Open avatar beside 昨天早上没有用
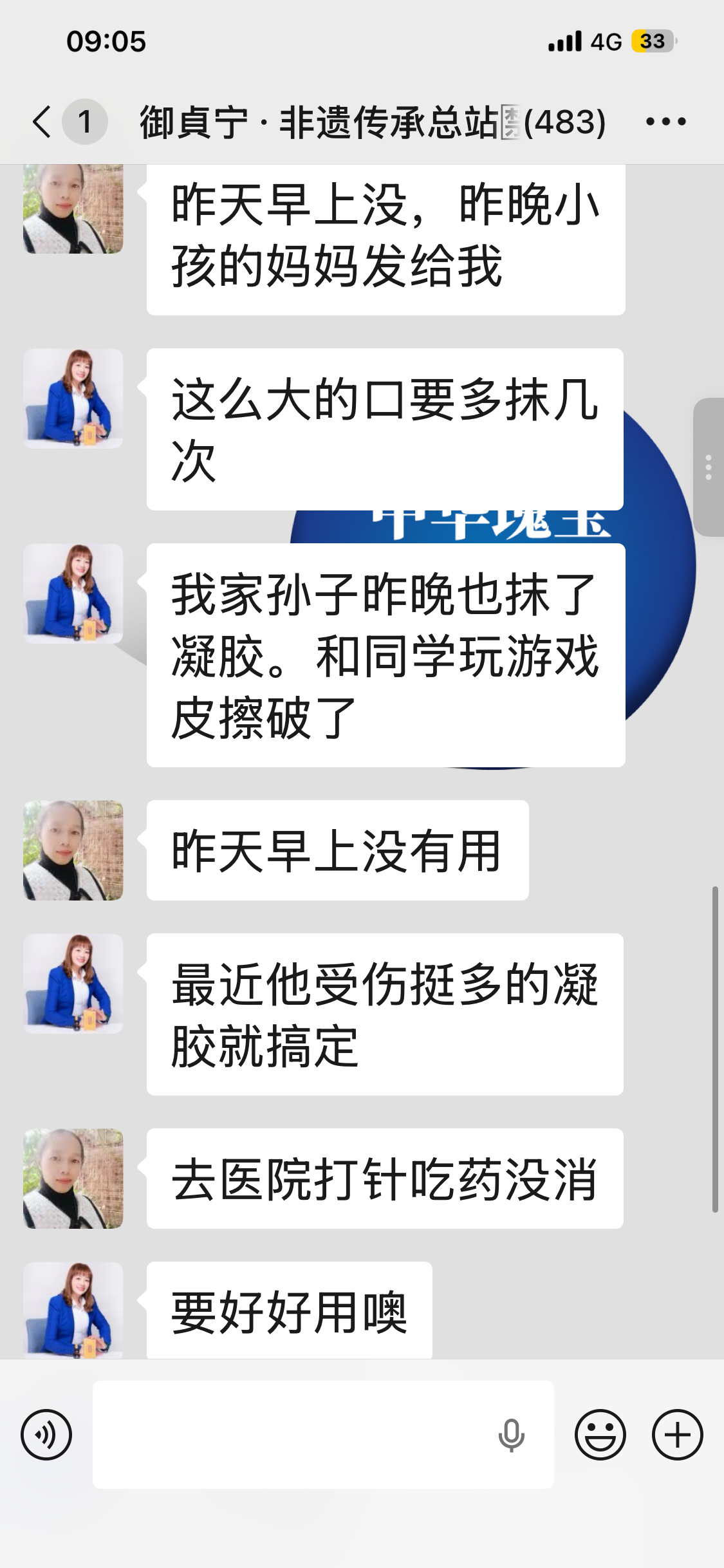The width and height of the screenshot is (724, 1568). click(x=73, y=850)
